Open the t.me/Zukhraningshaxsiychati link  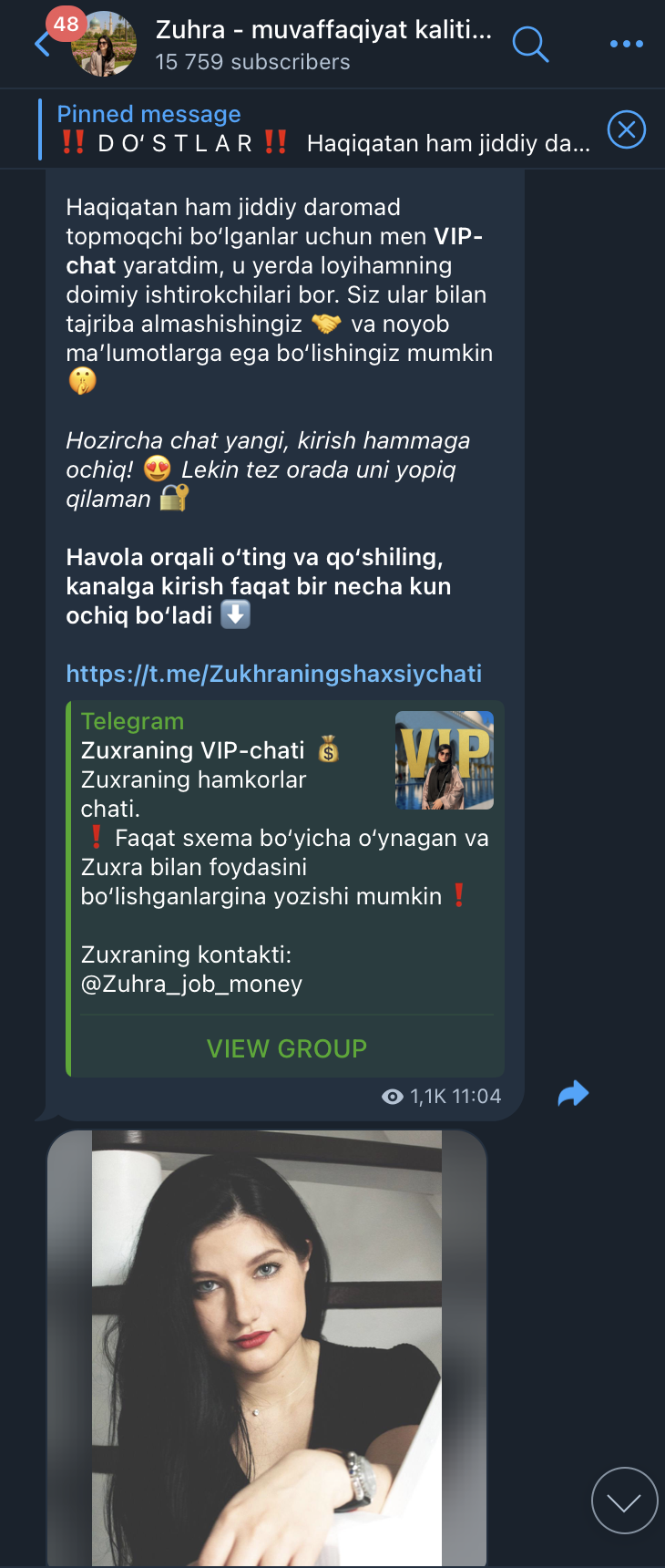tap(273, 674)
